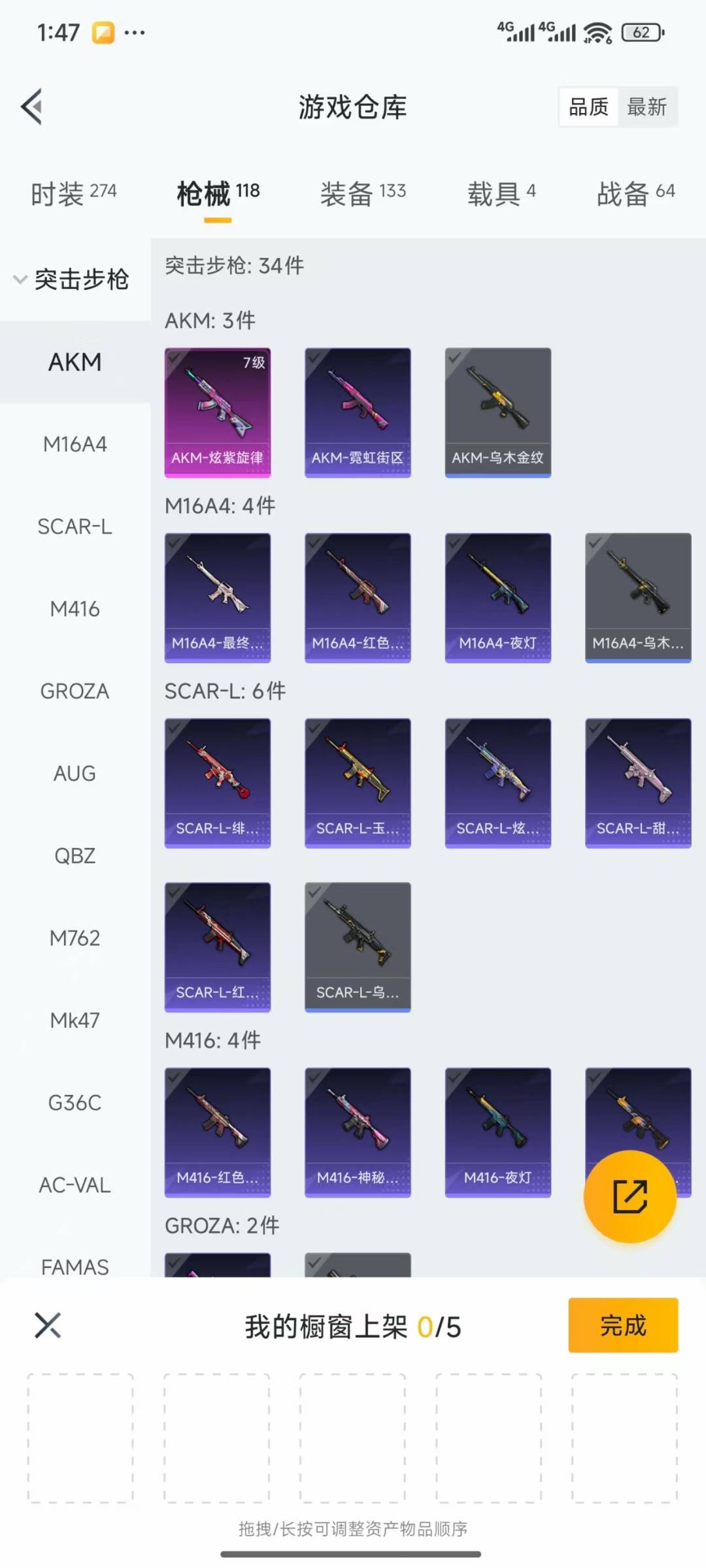The height and width of the screenshot is (1568, 706).
Task: Switch to the 战备 tab
Action: [635, 193]
